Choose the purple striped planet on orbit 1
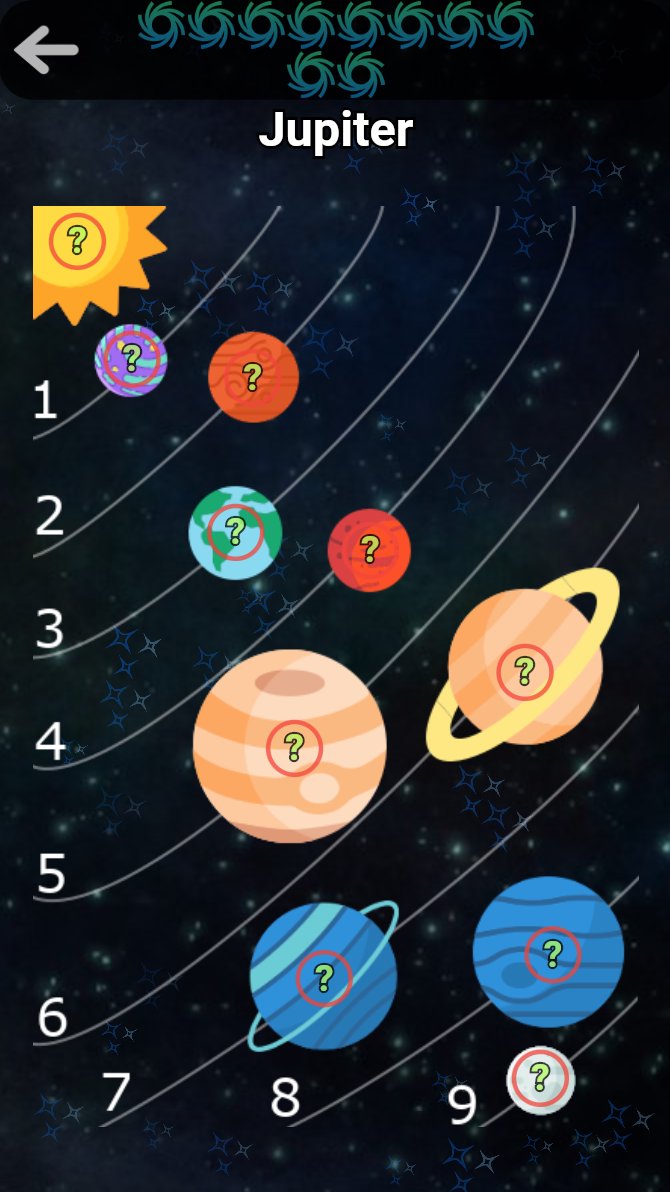670x1192 pixels. coord(131,360)
